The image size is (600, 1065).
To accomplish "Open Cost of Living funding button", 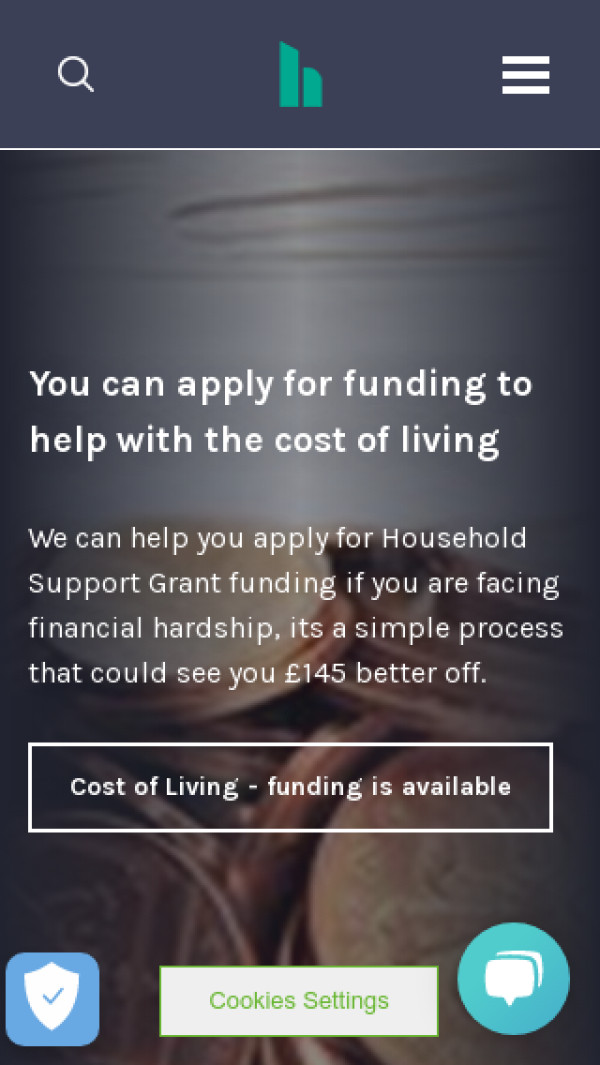I will tap(290, 787).
